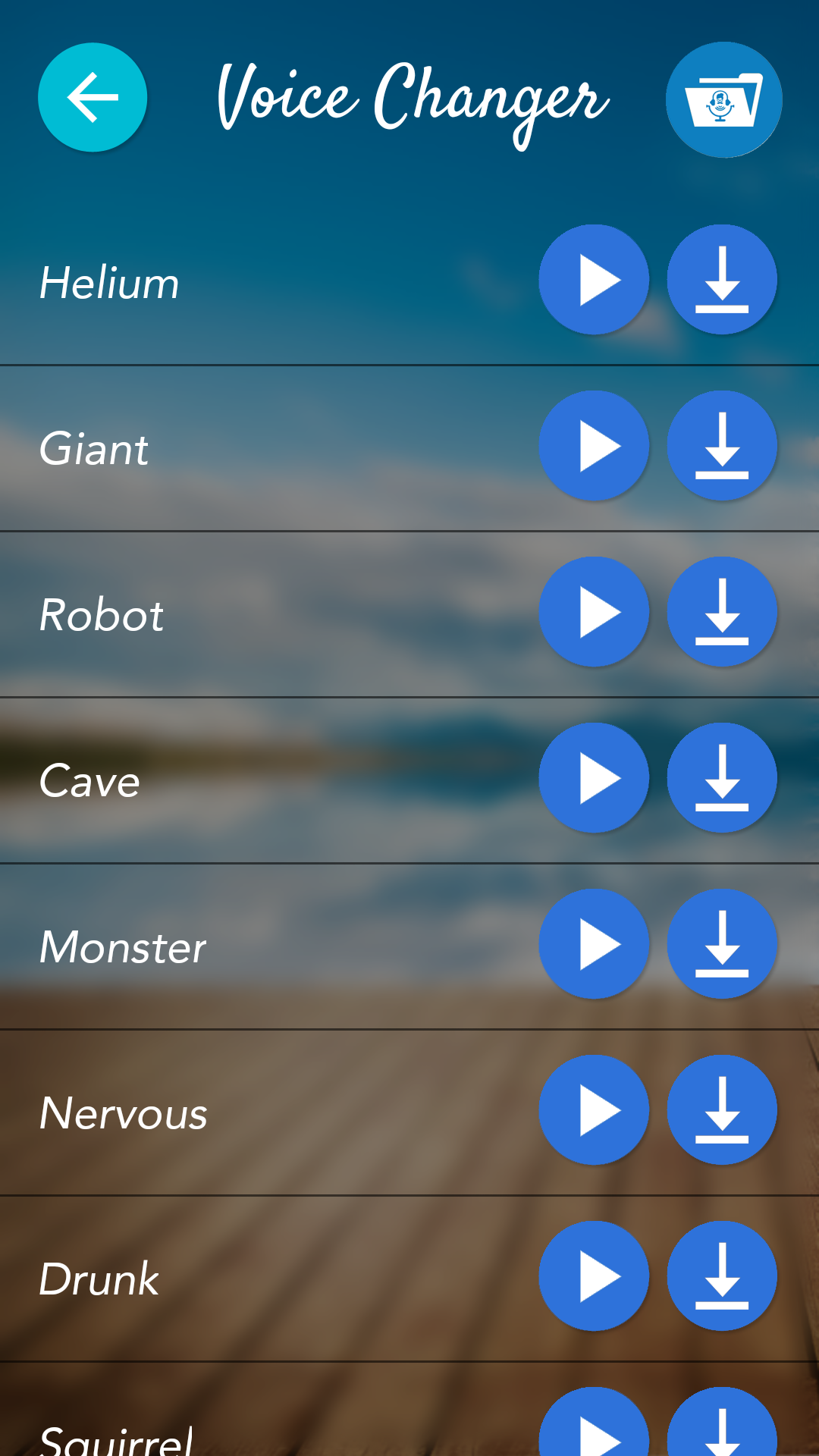The image size is (819, 1456).
Task: Play the Drunk voice effect
Action: (595, 1277)
